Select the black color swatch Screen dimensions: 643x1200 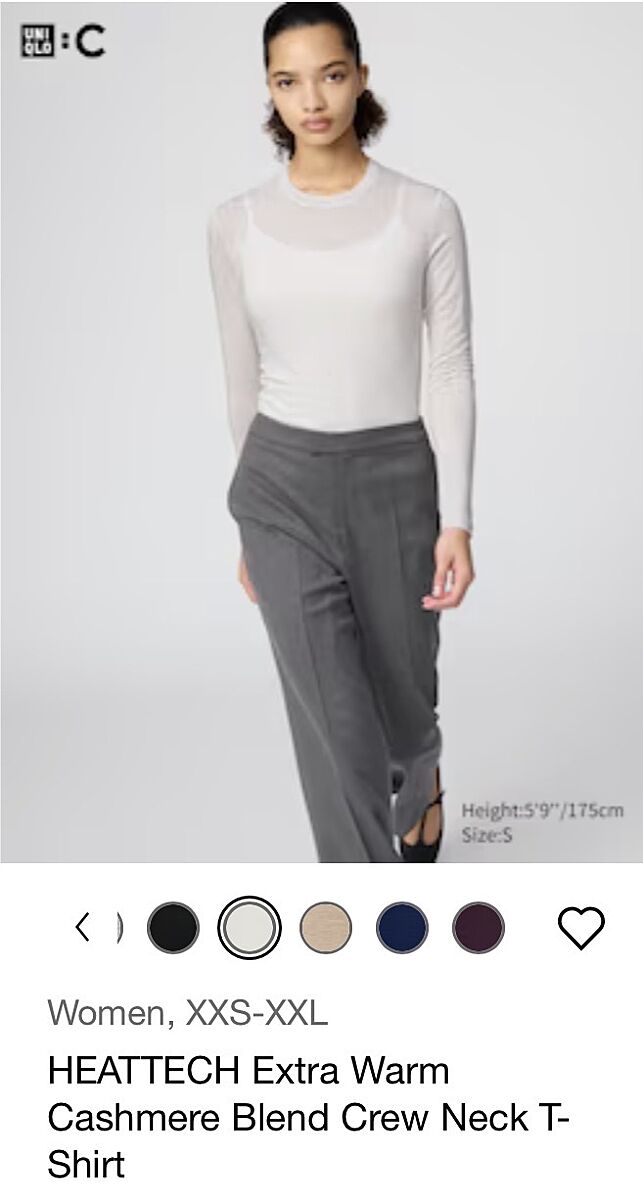[173, 928]
